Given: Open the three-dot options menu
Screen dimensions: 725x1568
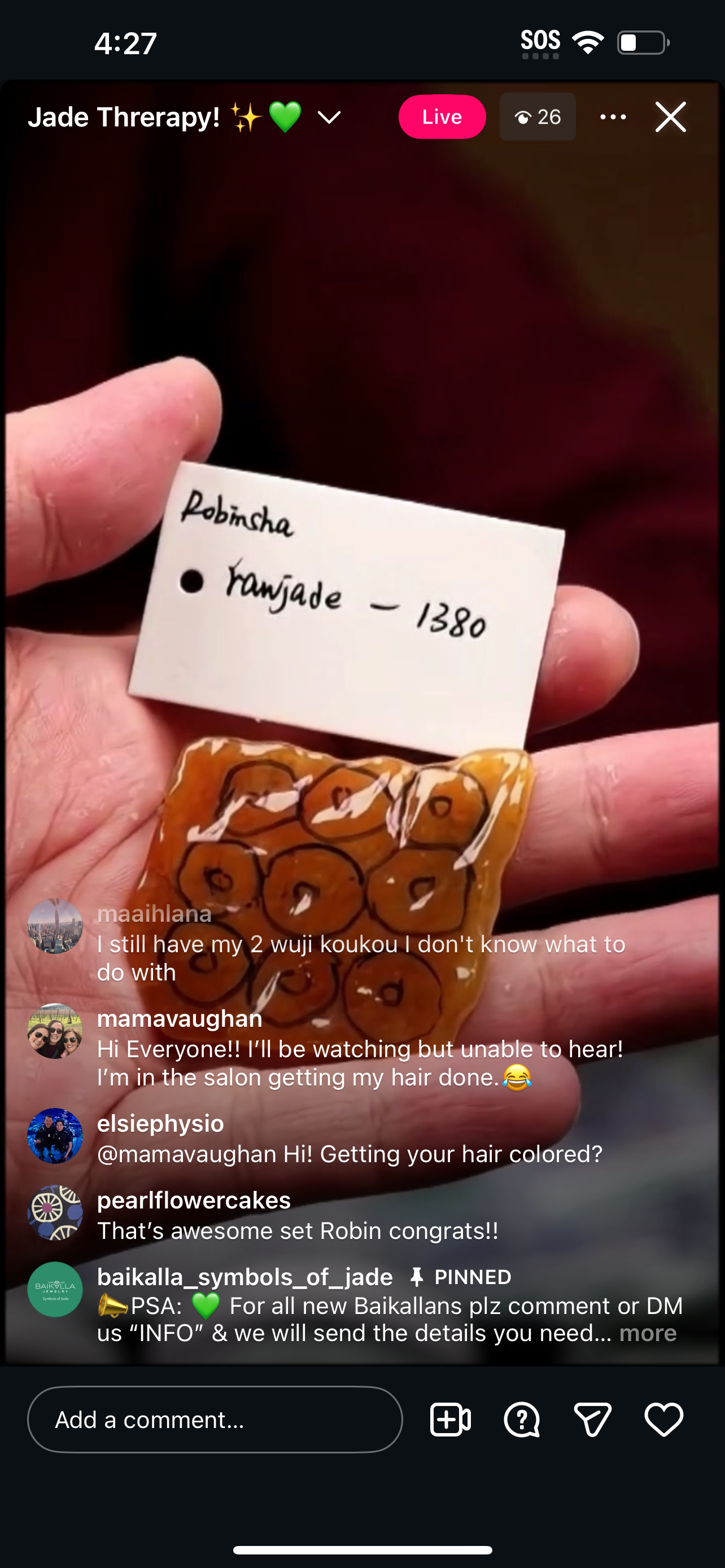Looking at the screenshot, I should click(x=613, y=117).
